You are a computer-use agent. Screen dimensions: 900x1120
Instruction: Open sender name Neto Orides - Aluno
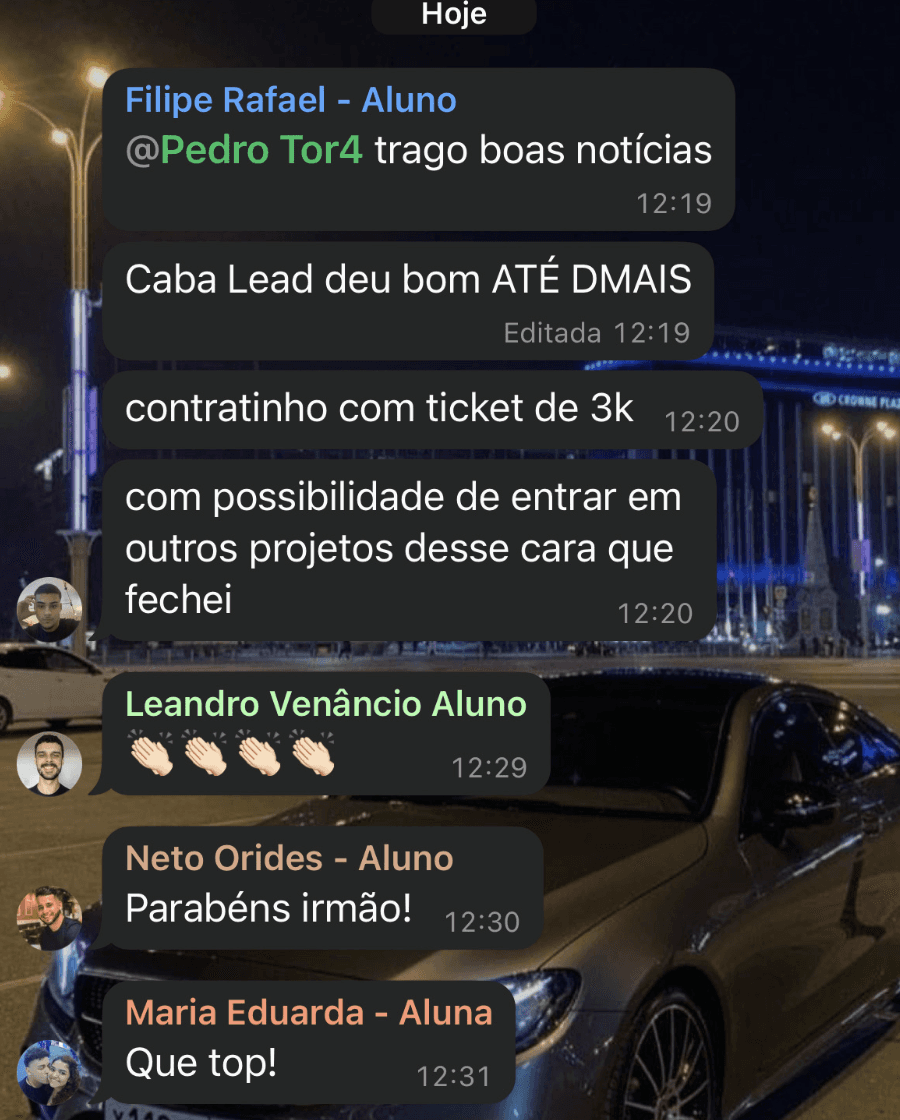290,858
